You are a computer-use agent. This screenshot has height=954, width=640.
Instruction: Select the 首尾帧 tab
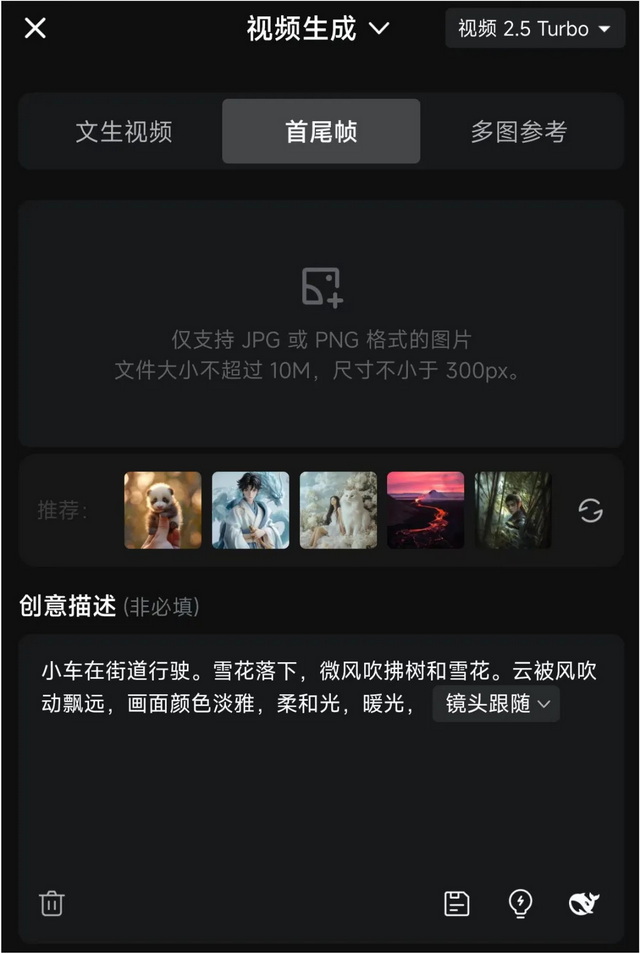[x=321, y=131]
